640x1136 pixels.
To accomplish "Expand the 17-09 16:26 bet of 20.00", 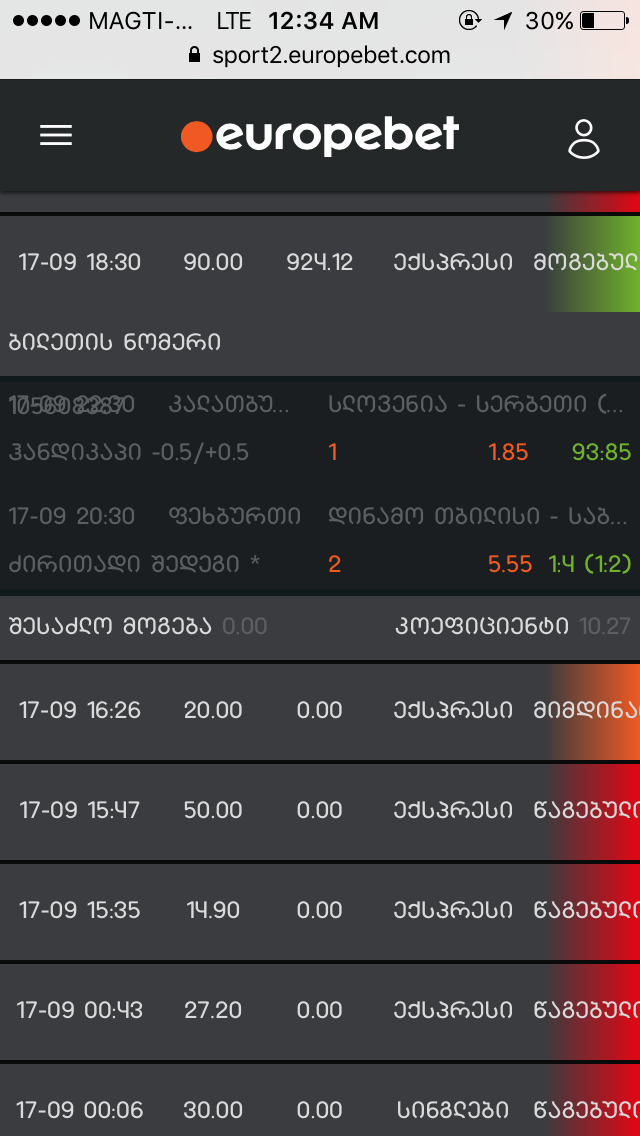I will (x=320, y=710).
